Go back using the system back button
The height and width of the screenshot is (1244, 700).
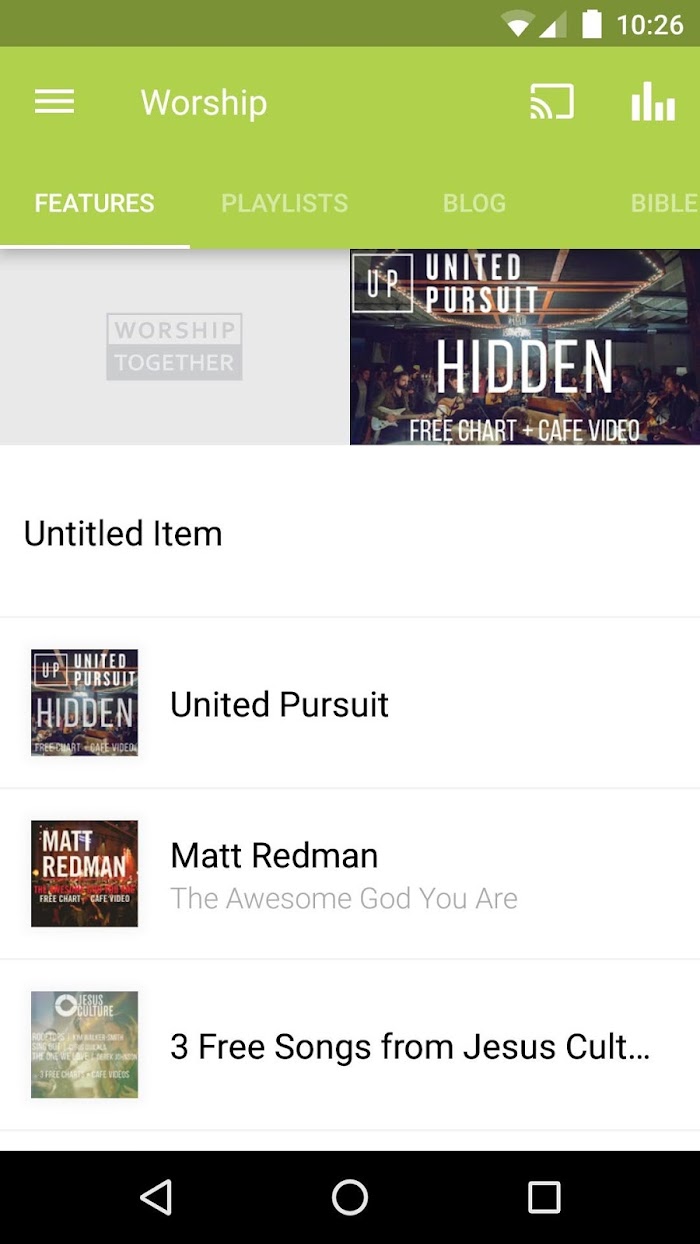point(156,1197)
